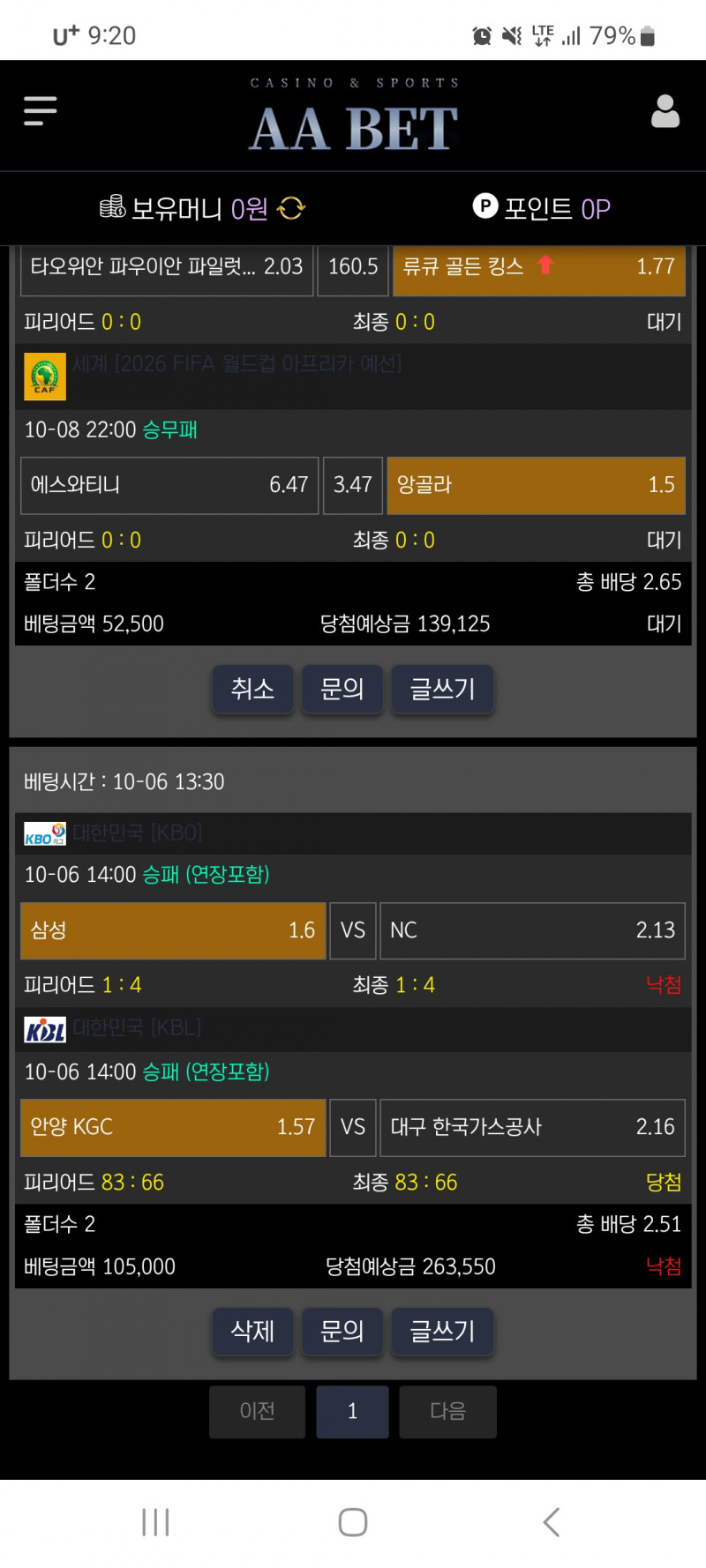The height and width of the screenshot is (1568, 706).
Task: Select the 앙골라 odds option
Action: coord(535,486)
